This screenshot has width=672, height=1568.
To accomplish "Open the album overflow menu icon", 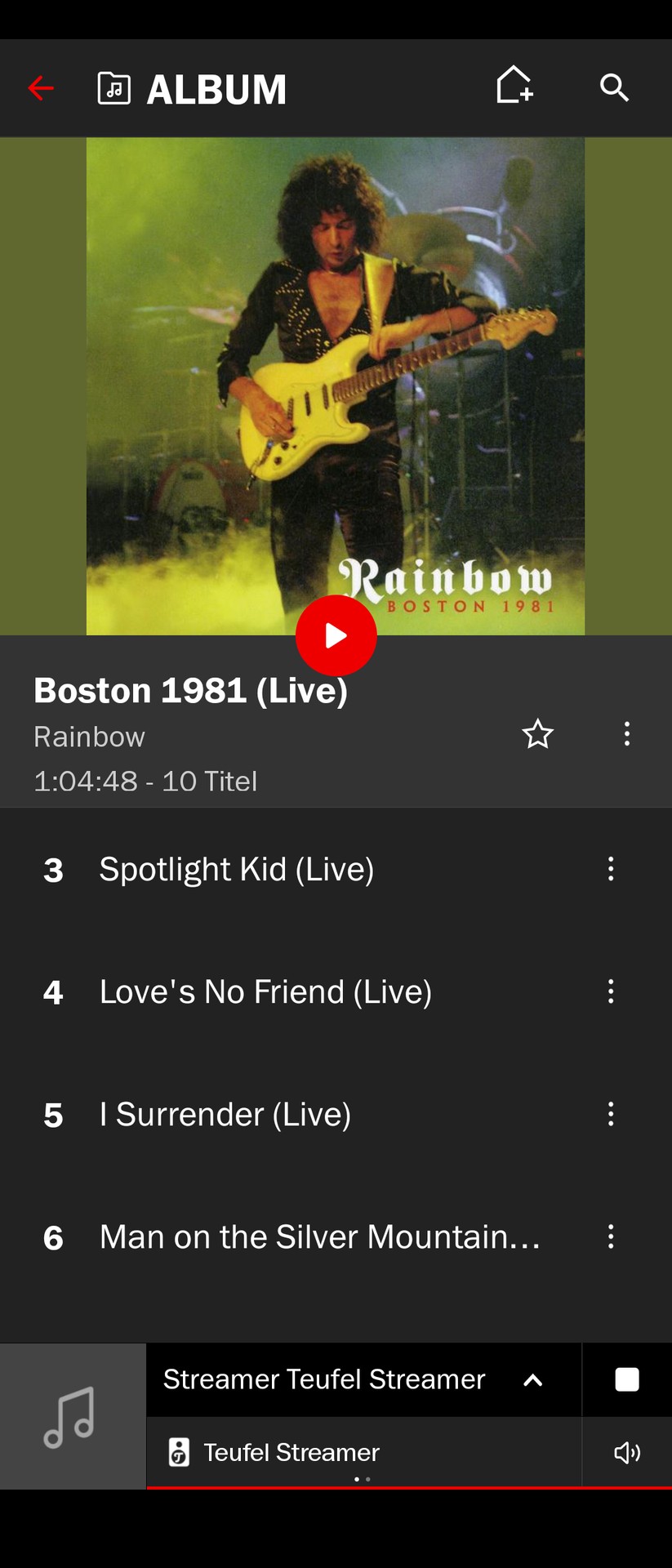I will click(626, 735).
